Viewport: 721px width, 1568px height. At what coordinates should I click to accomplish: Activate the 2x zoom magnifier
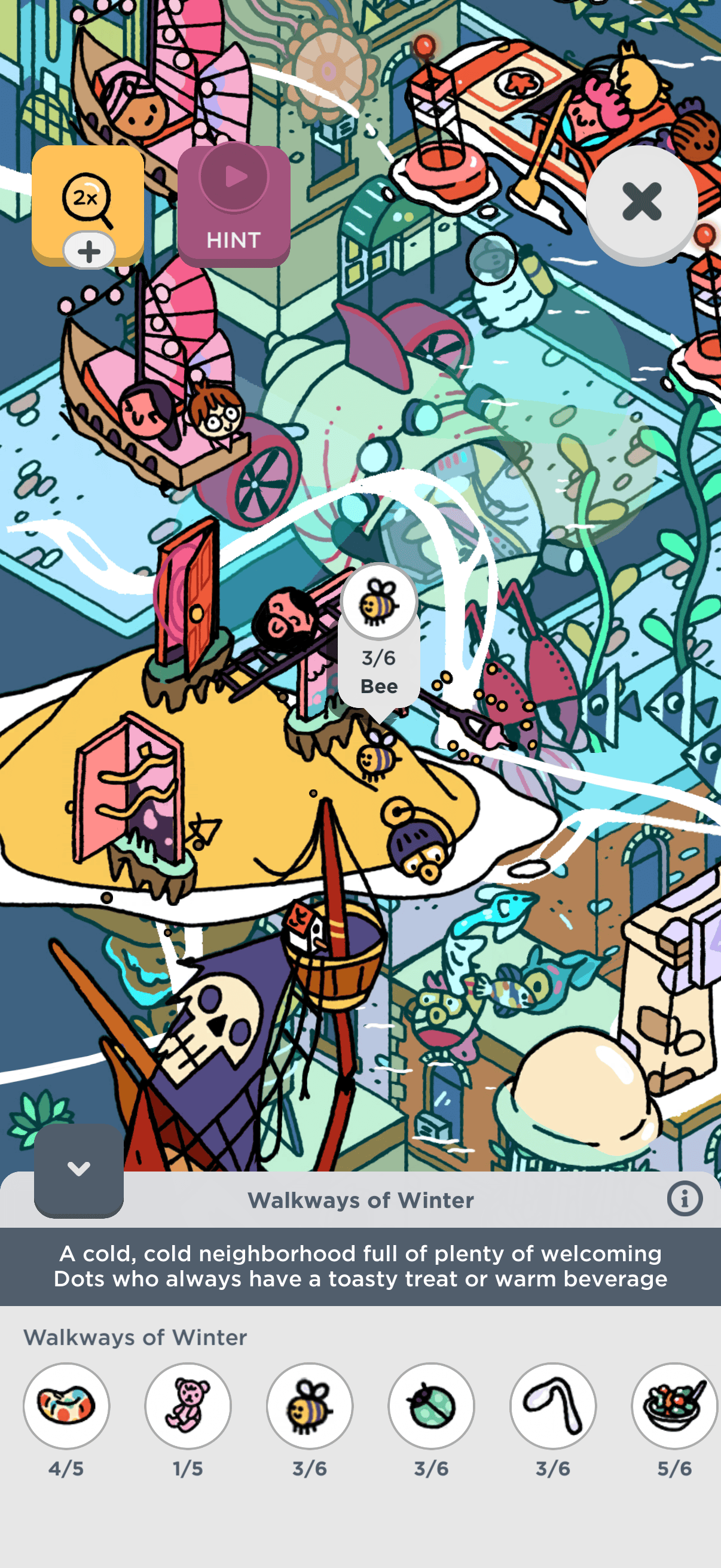pos(87,199)
